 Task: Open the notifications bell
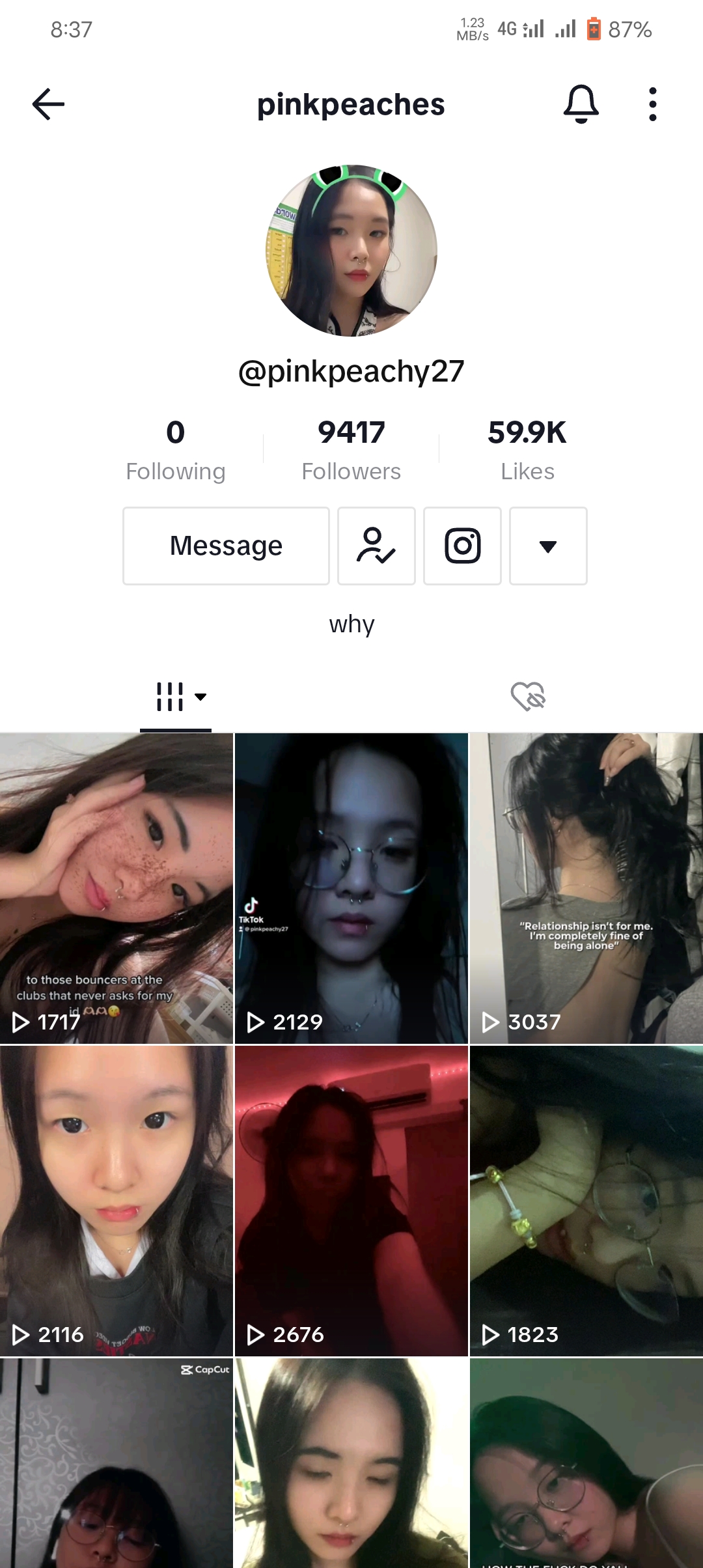581,104
